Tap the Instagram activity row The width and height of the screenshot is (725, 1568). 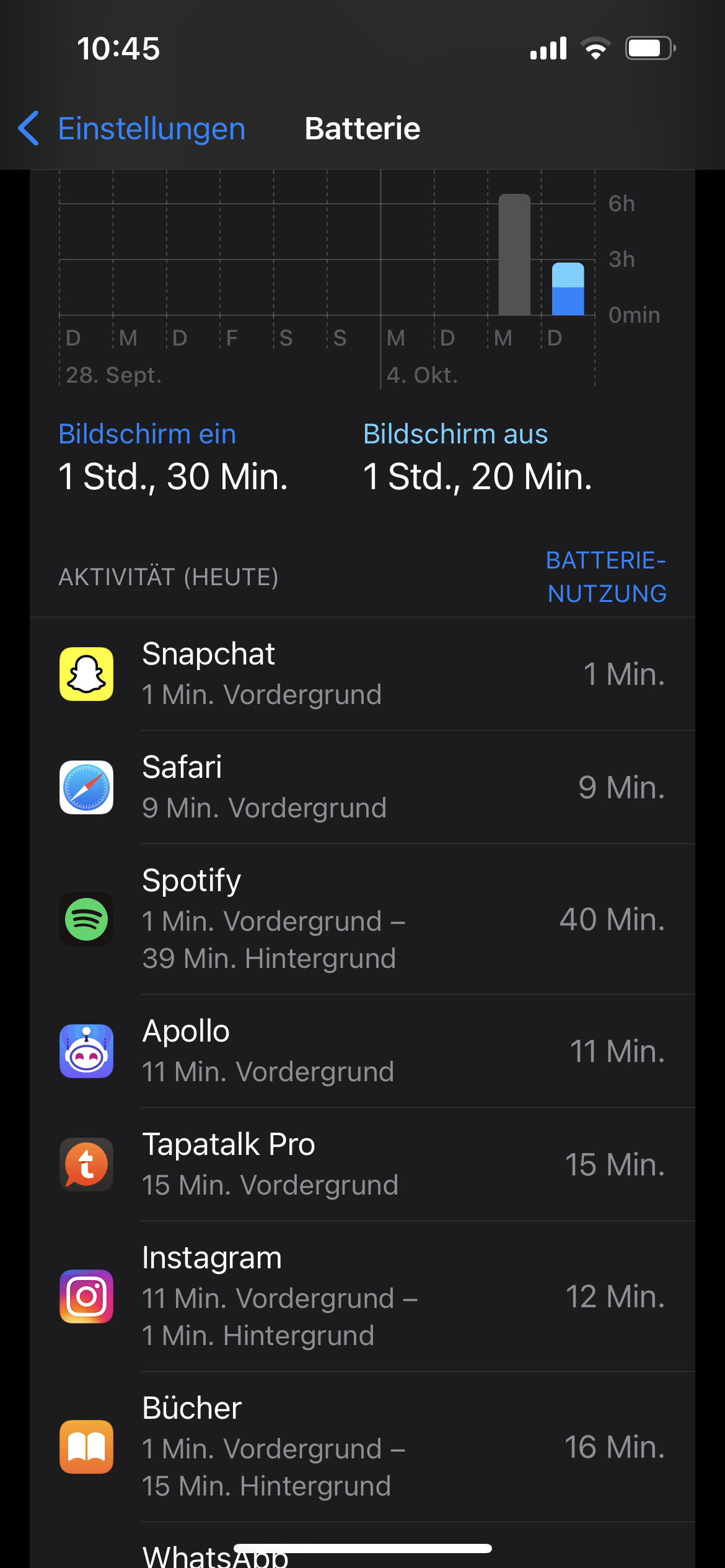point(362,1296)
